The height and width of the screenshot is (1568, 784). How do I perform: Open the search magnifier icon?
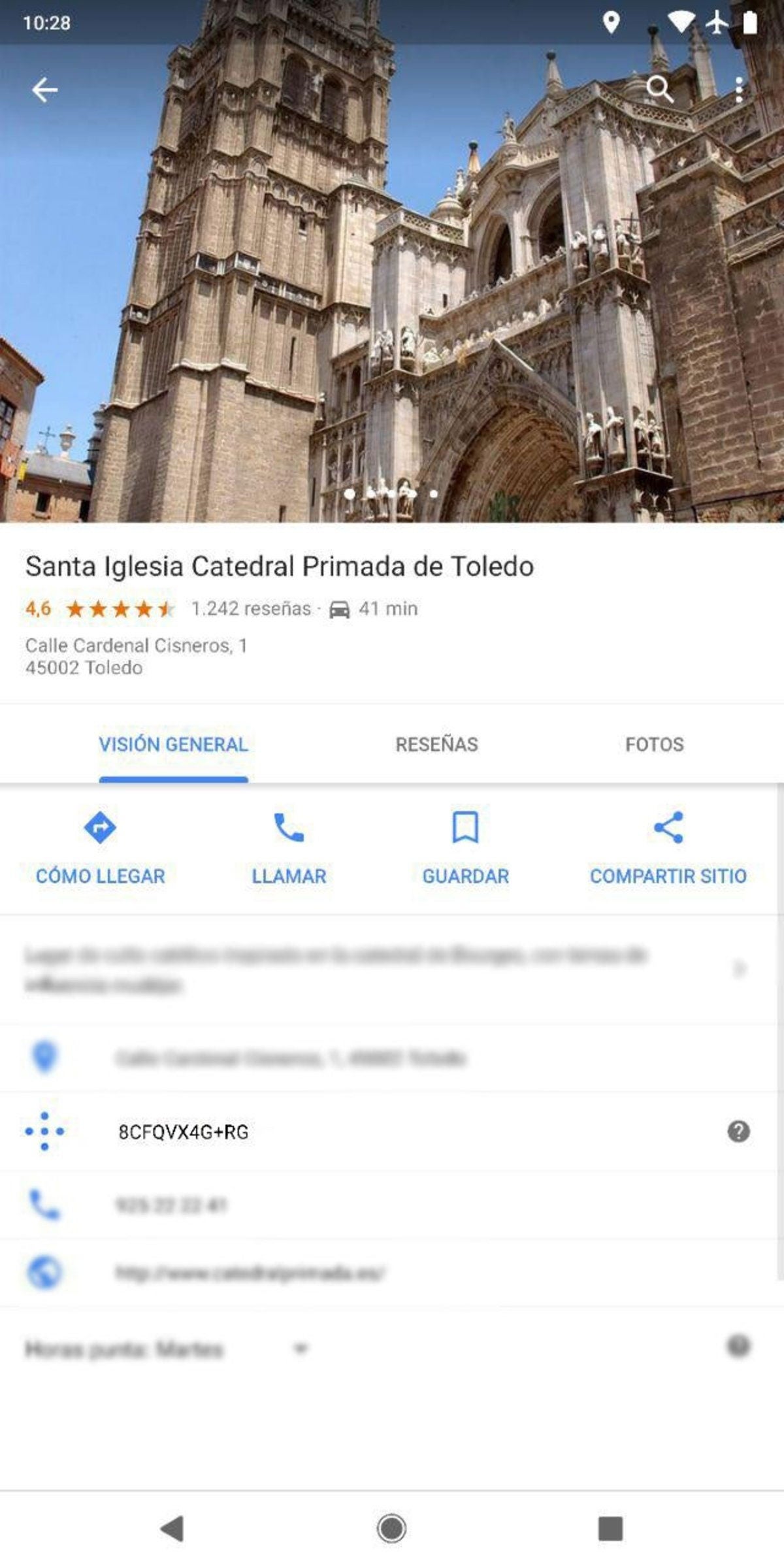coord(659,89)
